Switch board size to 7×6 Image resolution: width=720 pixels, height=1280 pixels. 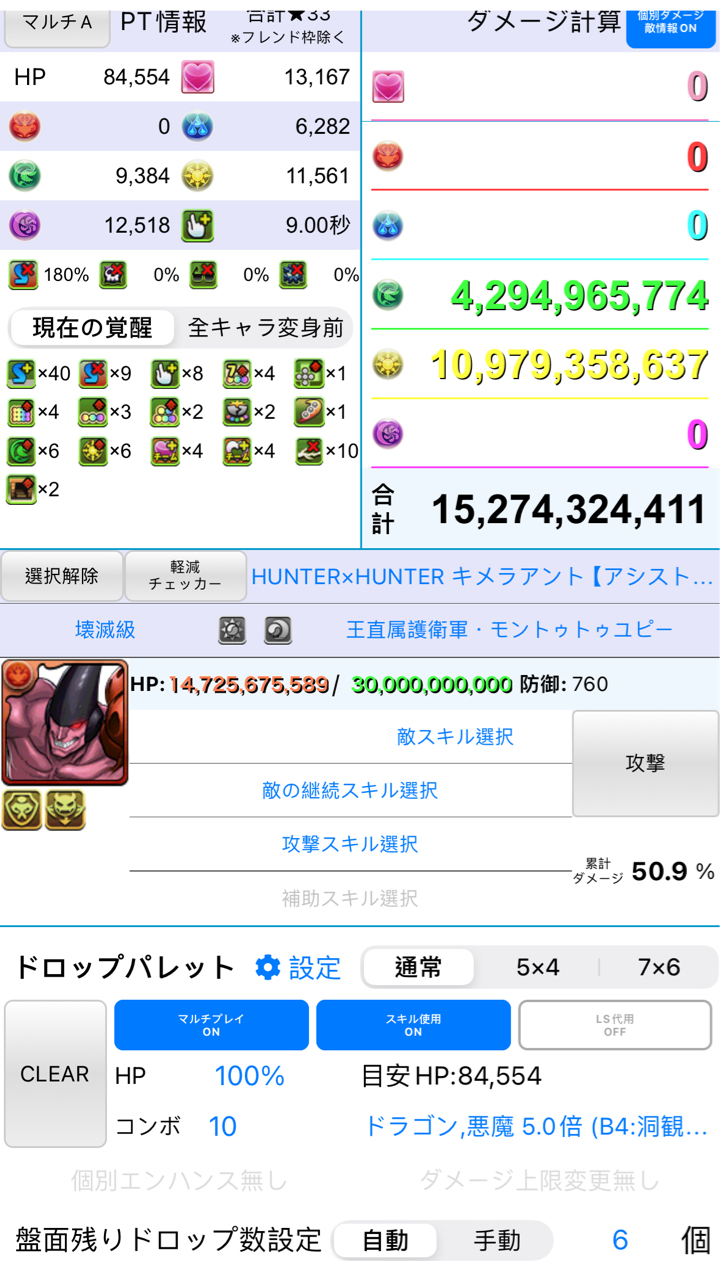pyautogui.click(x=658, y=967)
